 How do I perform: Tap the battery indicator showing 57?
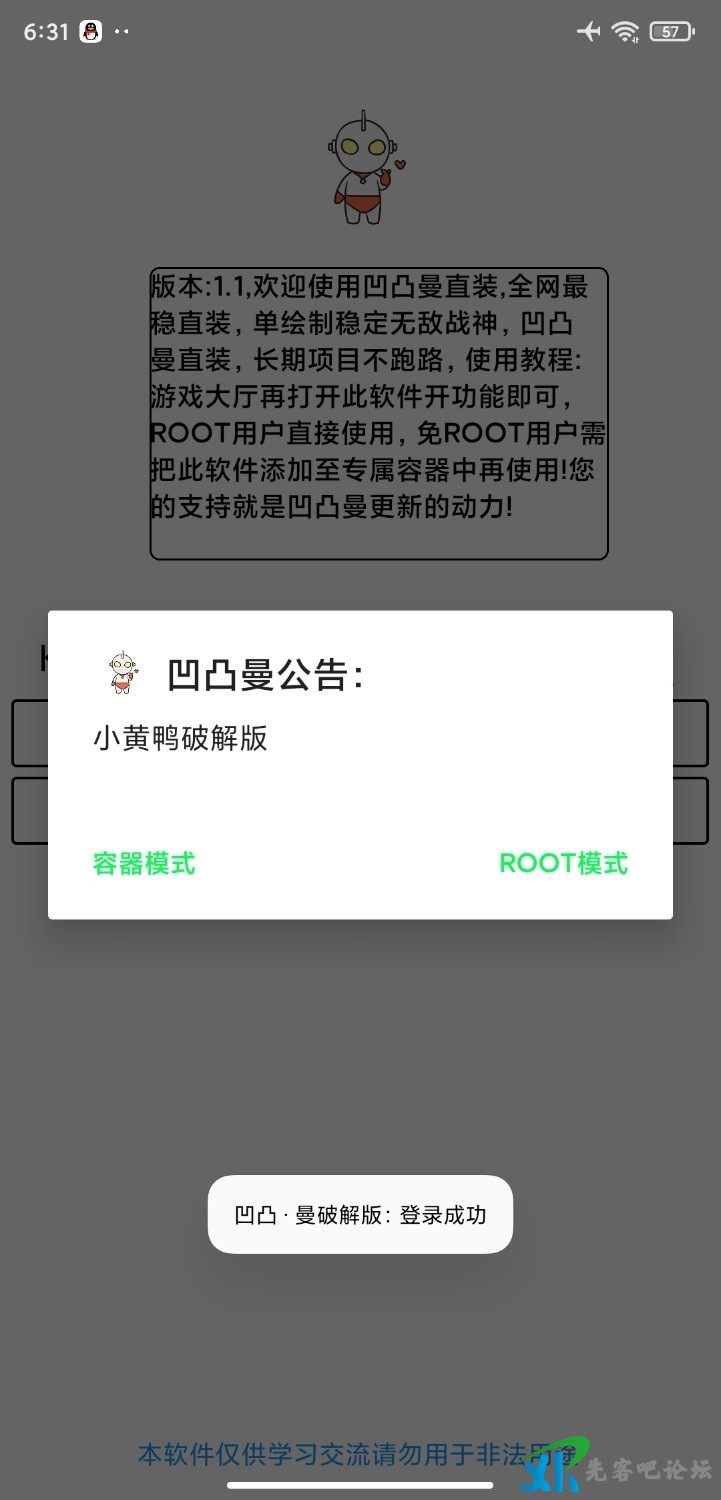click(670, 31)
